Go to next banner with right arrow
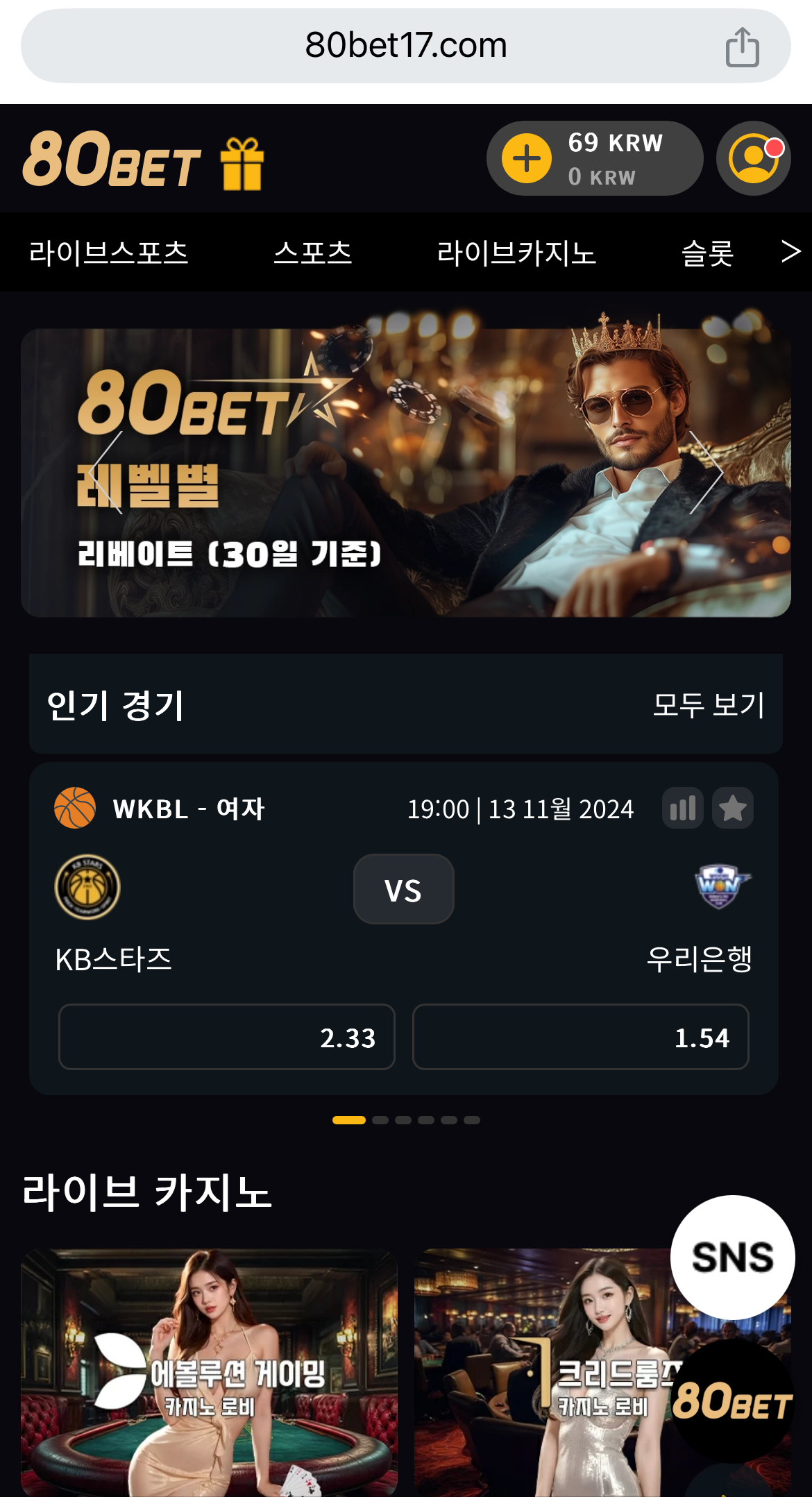The image size is (812, 1497). (705, 472)
